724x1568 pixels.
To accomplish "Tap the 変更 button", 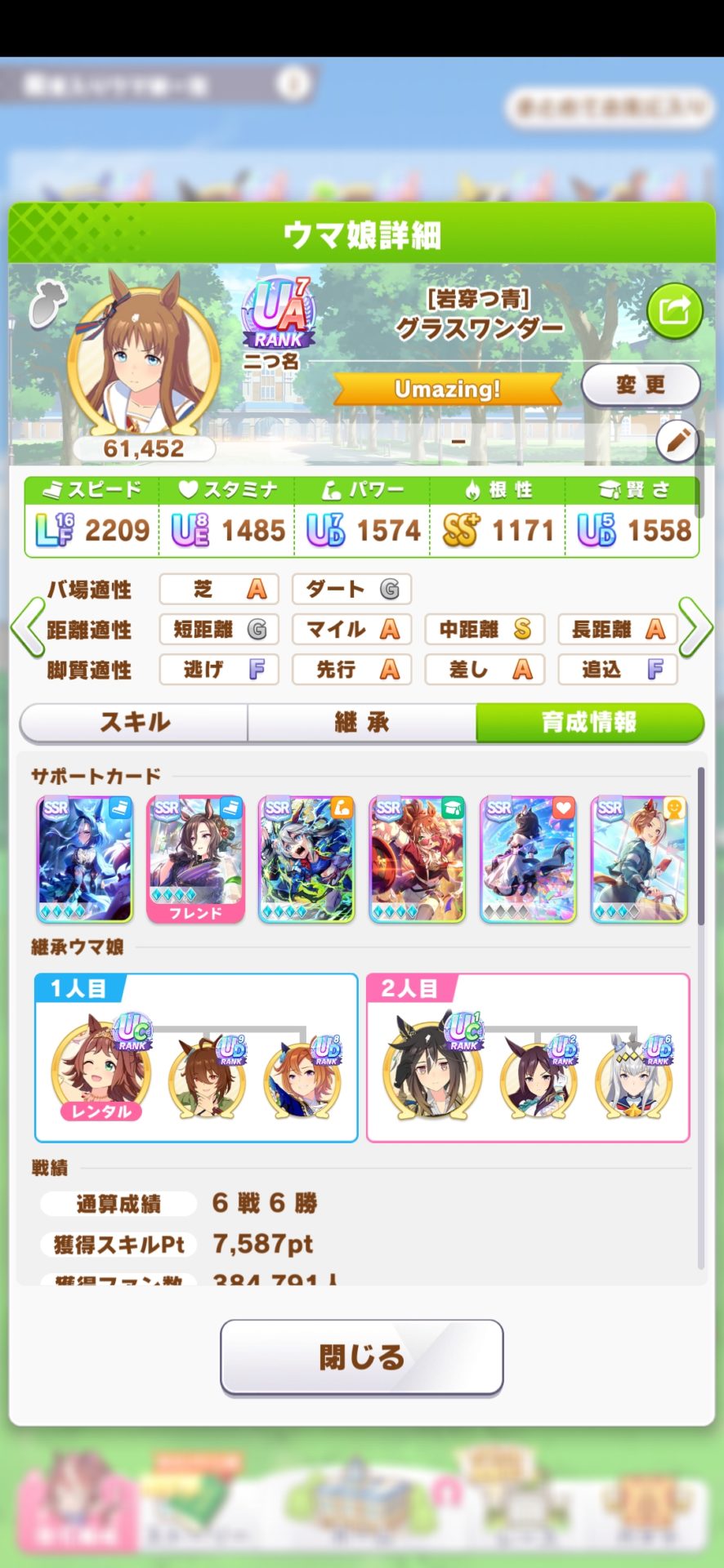I will [641, 385].
